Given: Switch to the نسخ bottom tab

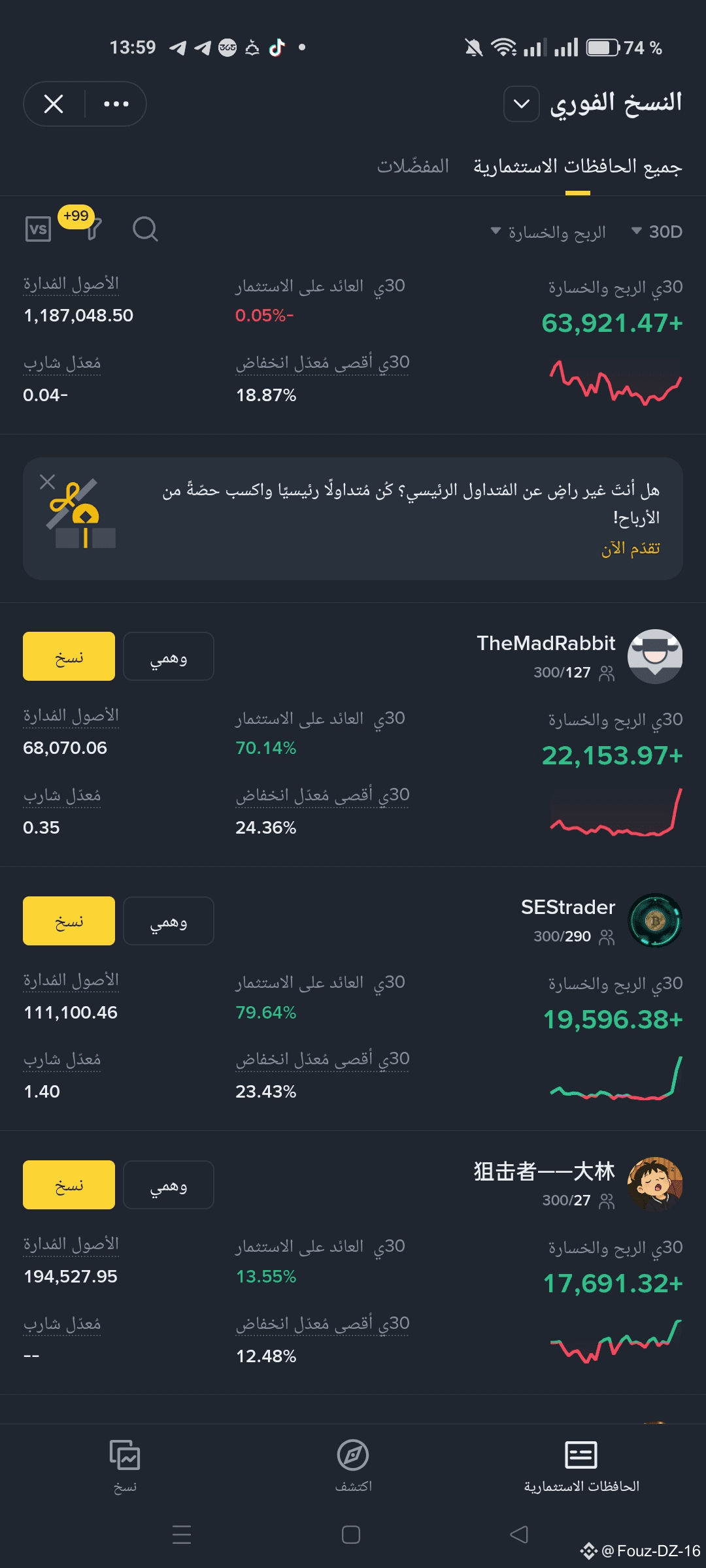Looking at the screenshot, I should pyautogui.click(x=125, y=1465).
